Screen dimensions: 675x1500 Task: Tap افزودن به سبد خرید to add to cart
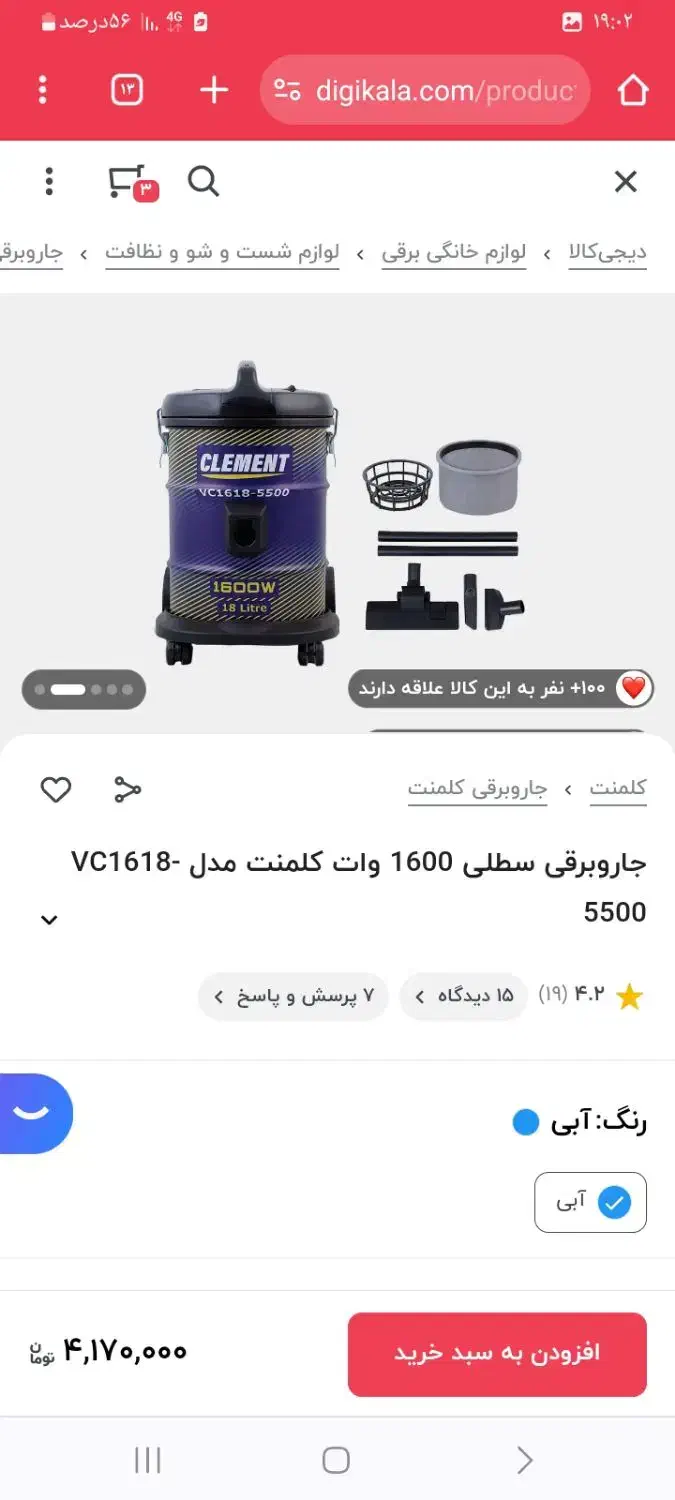(497, 1353)
